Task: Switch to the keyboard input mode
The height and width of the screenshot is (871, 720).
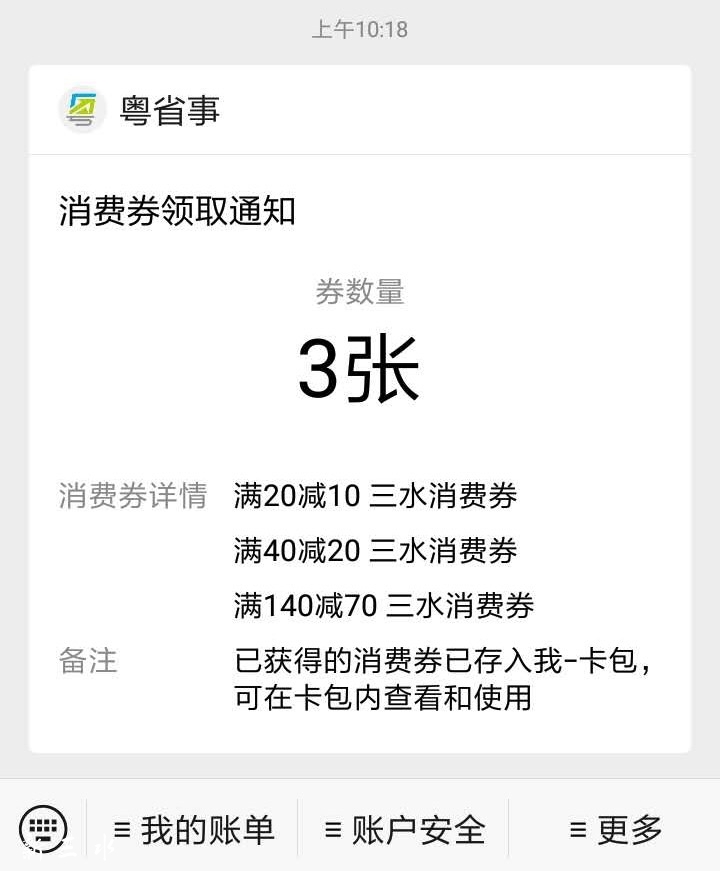Action: click(43, 829)
